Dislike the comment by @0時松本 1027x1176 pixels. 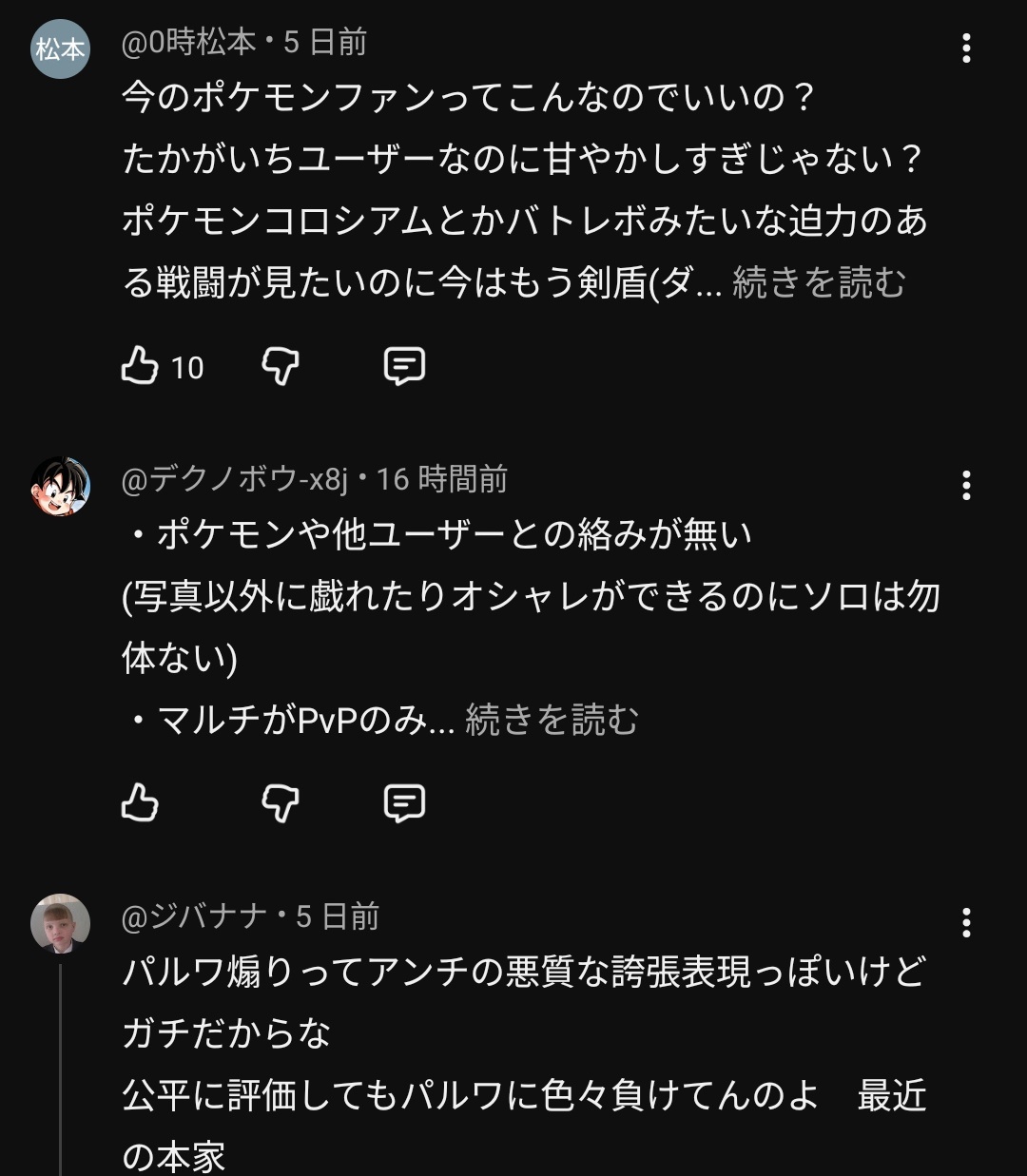tap(281, 366)
